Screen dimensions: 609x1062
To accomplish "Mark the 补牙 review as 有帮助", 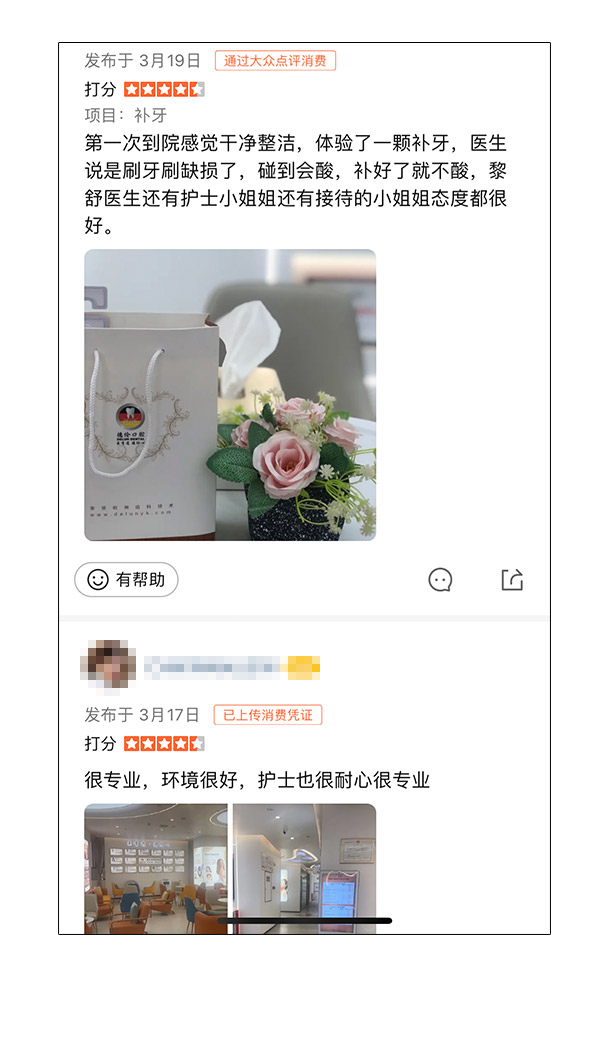I will 126,580.
